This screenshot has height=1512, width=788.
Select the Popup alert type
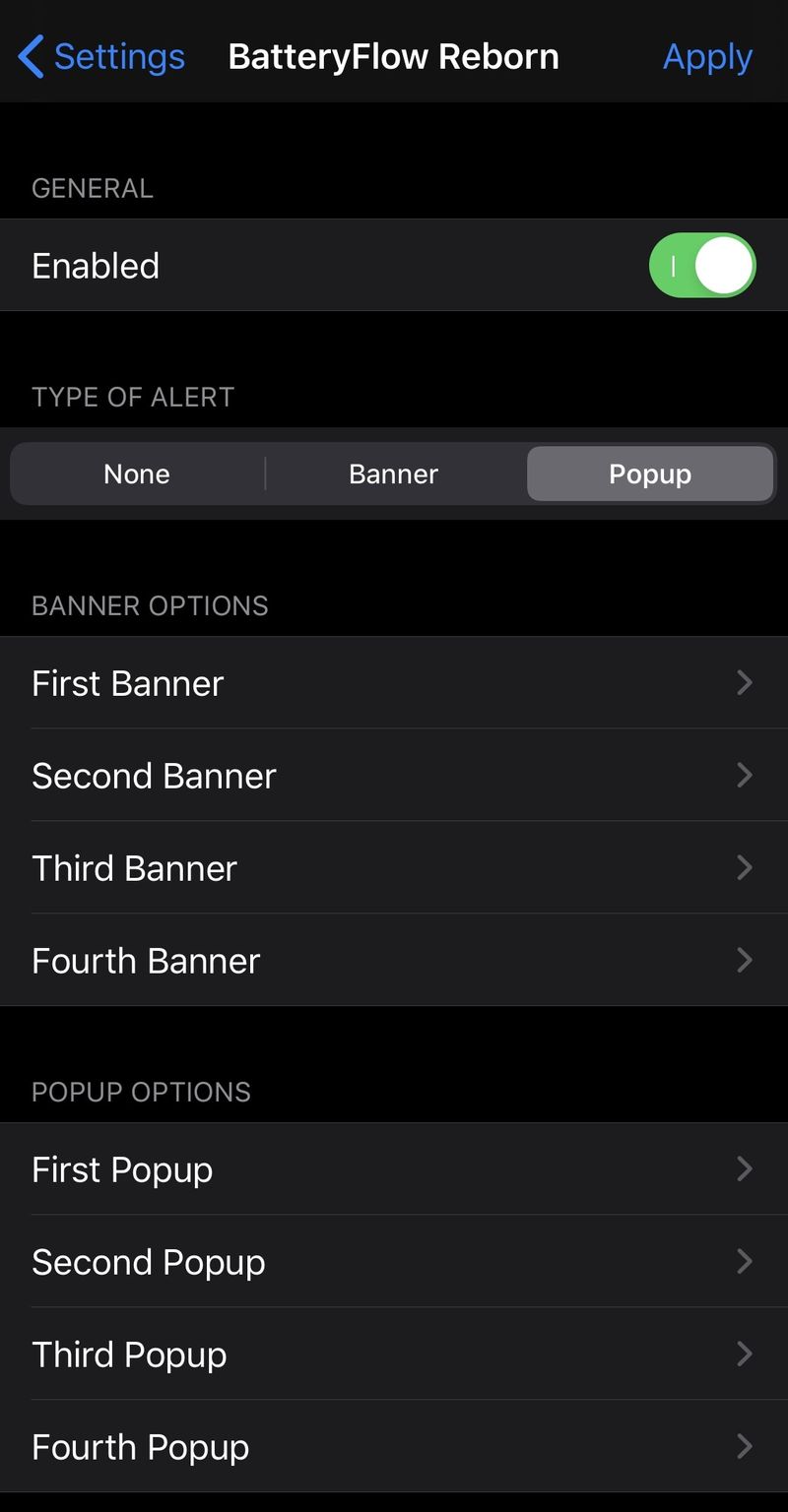tap(649, 473)
